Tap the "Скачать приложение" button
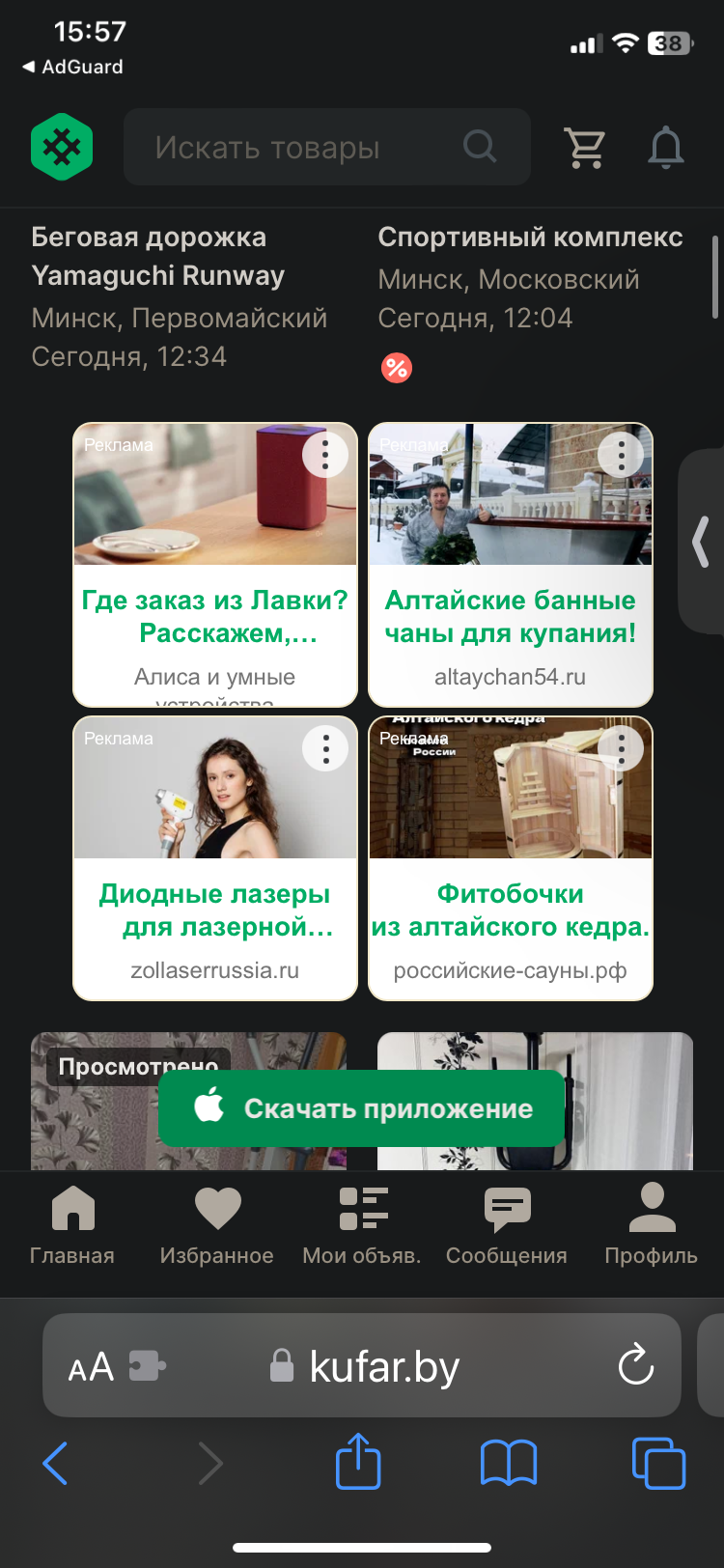The height and width of the screenshot is (1568, 724). [x=362, y=1108]
